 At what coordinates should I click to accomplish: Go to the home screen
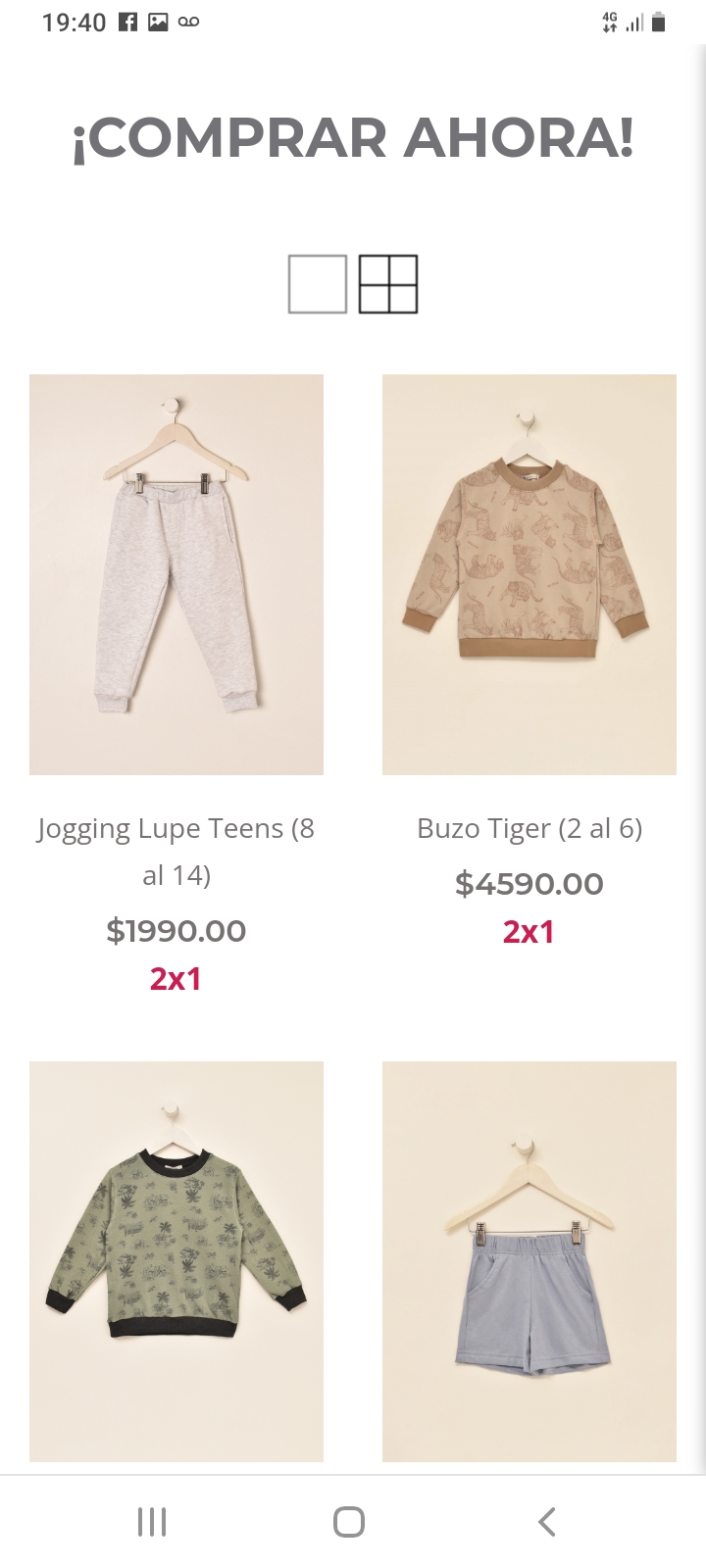(349, 1522)
